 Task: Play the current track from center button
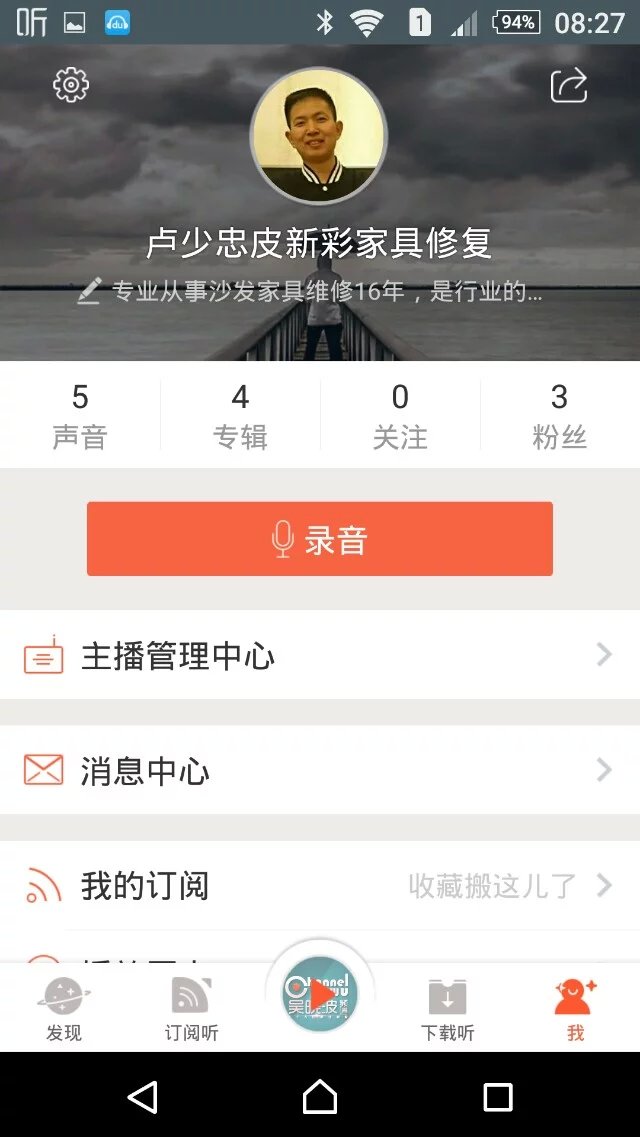[320, 993]
